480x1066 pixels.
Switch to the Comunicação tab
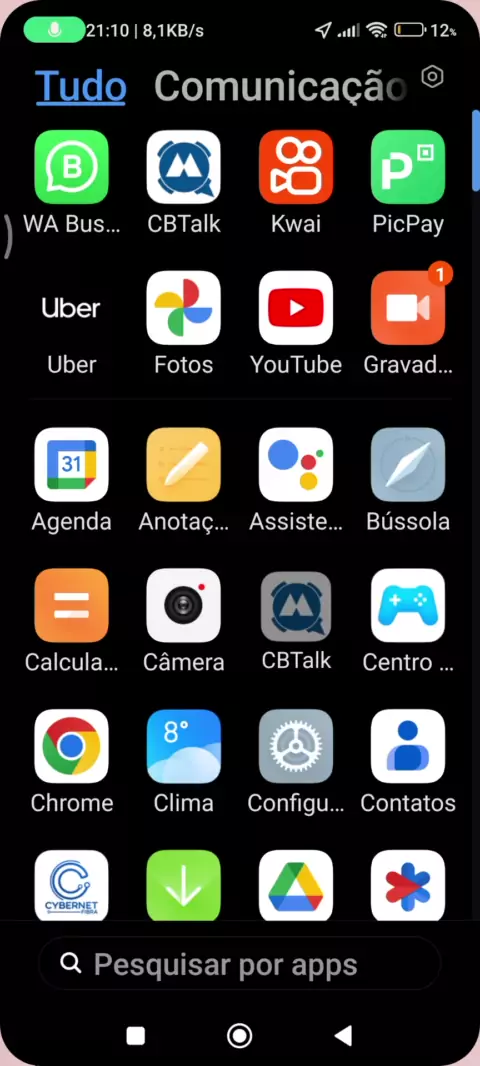[279, 86]
